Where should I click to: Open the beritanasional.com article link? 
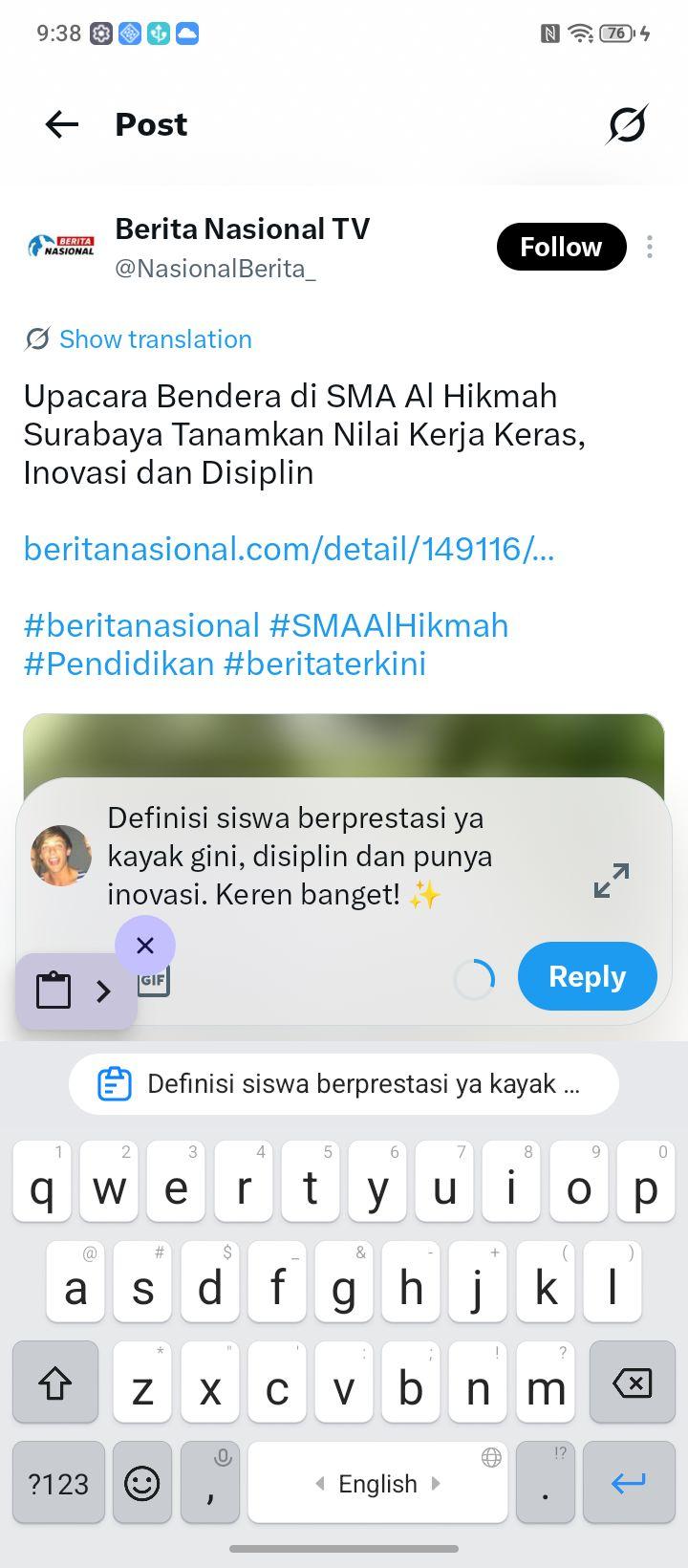point(289,549)
